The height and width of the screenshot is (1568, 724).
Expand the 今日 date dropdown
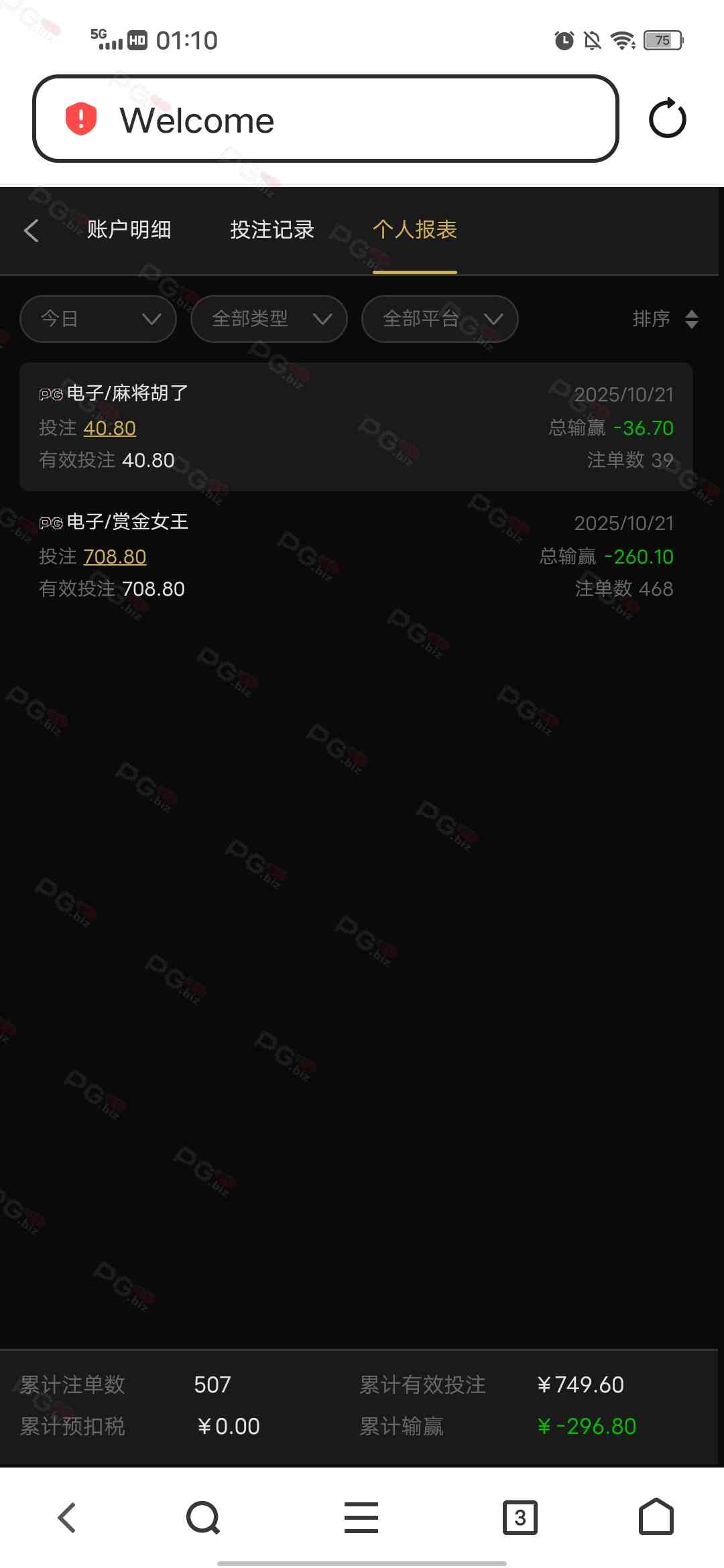[99, 319]
